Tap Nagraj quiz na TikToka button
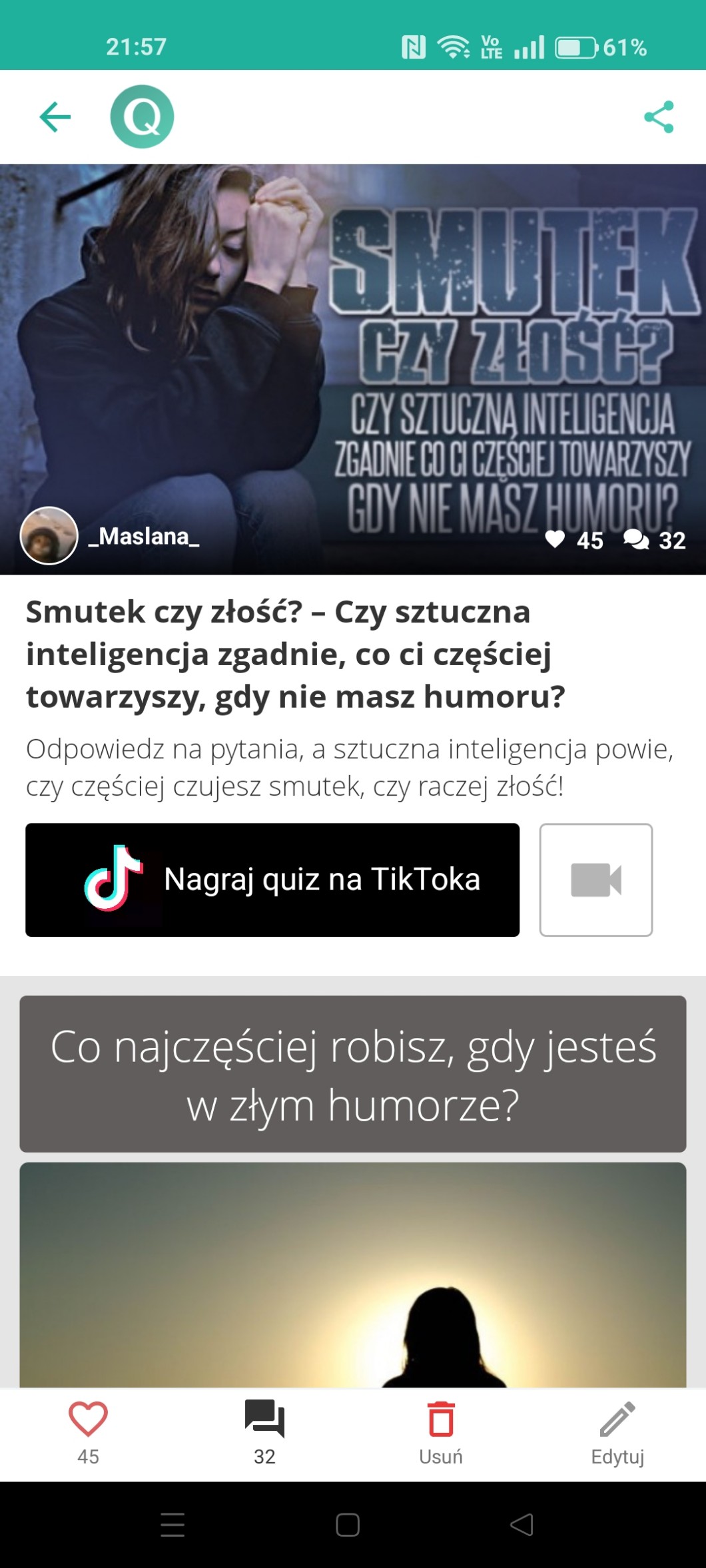This screenshot has height=1568, width=706. pyautogui.click(x=272, y=880)
